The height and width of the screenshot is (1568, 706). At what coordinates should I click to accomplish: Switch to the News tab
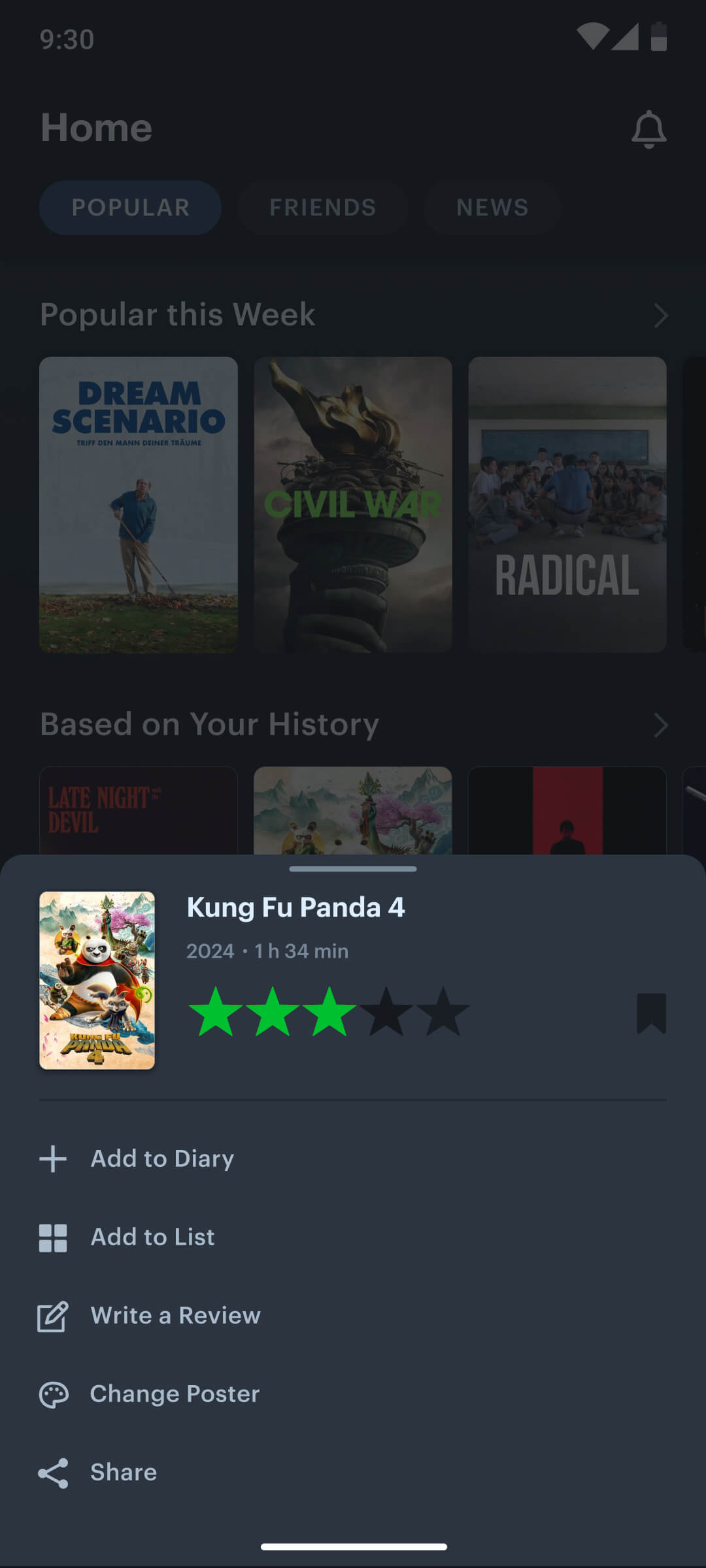492,208
